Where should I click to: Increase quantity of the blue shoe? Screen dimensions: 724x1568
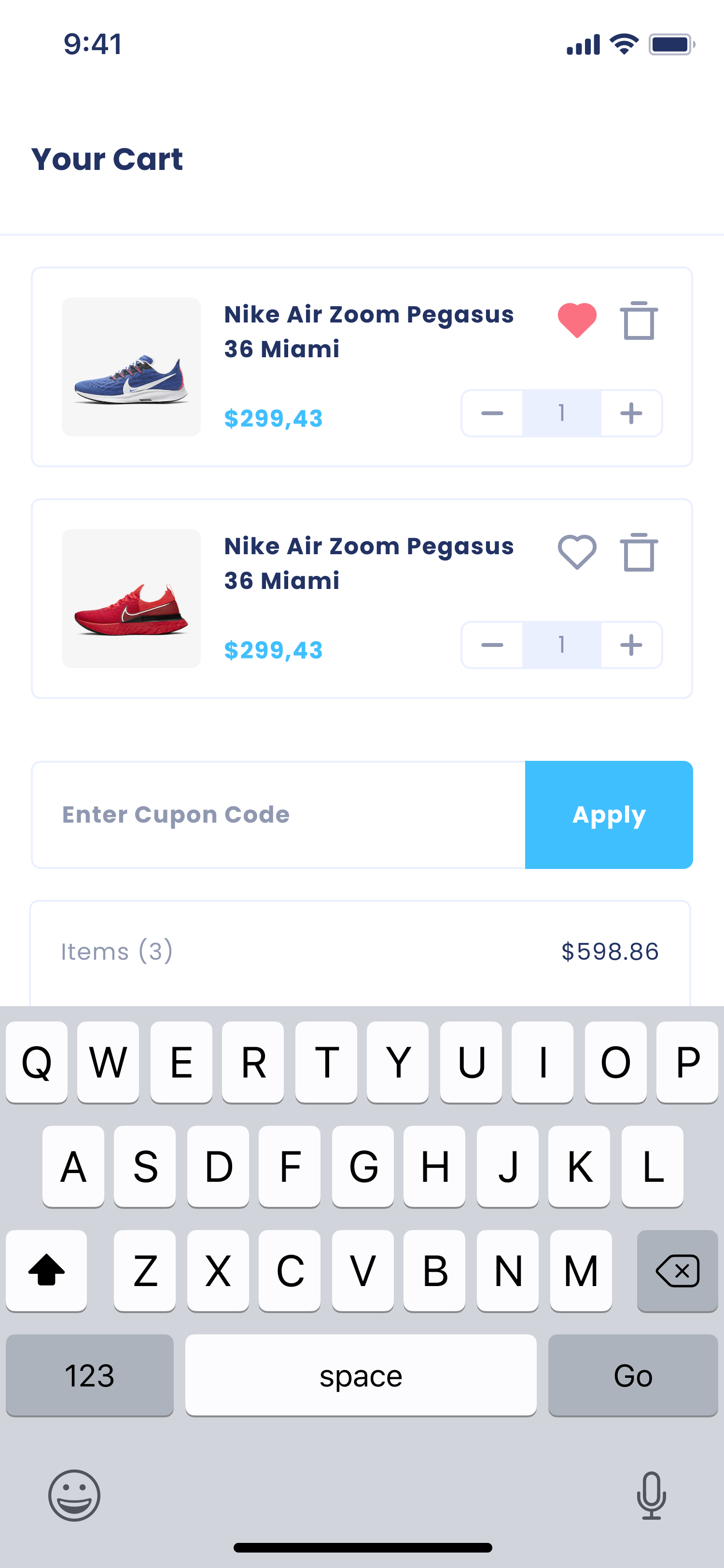pyautogui.click(x=631, y=413)
